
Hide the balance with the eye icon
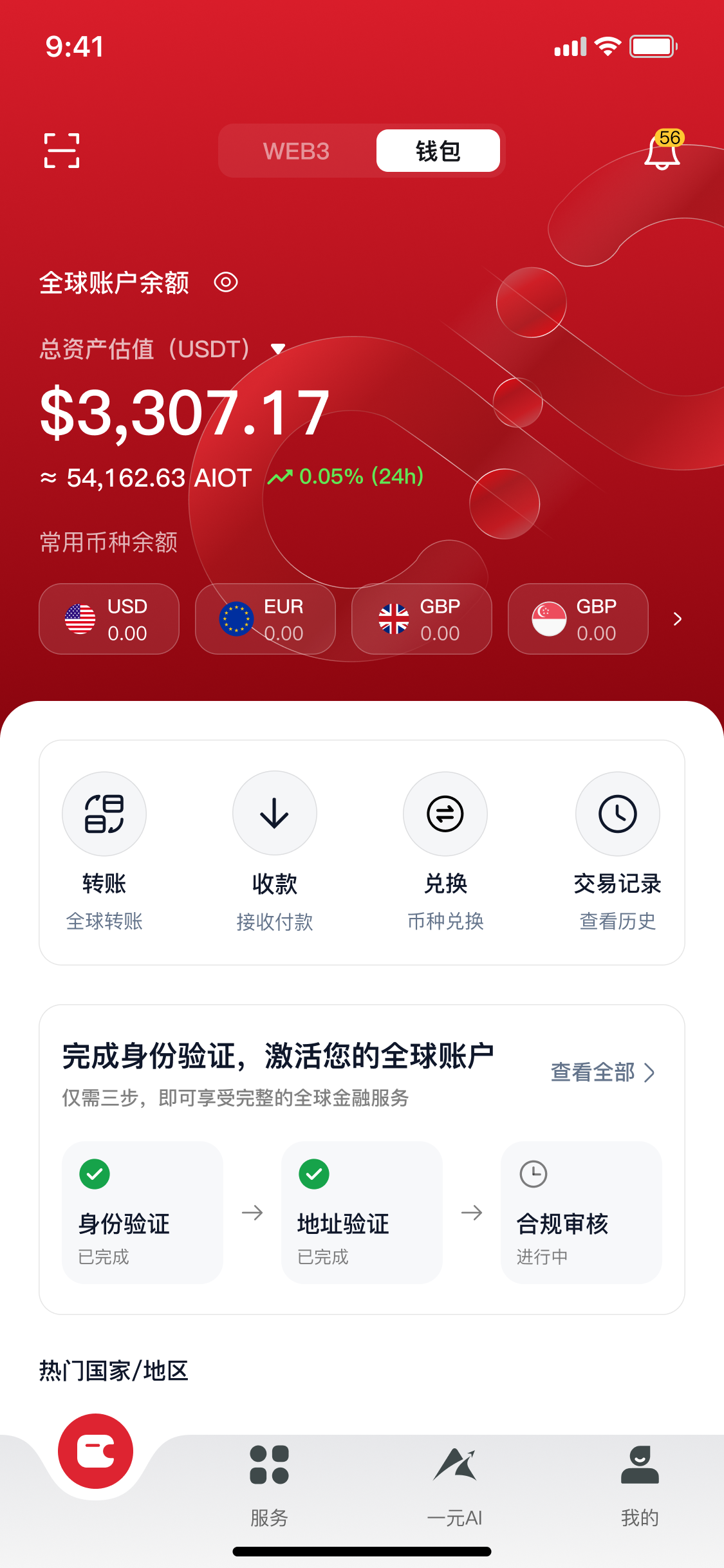tap(226, 282)
